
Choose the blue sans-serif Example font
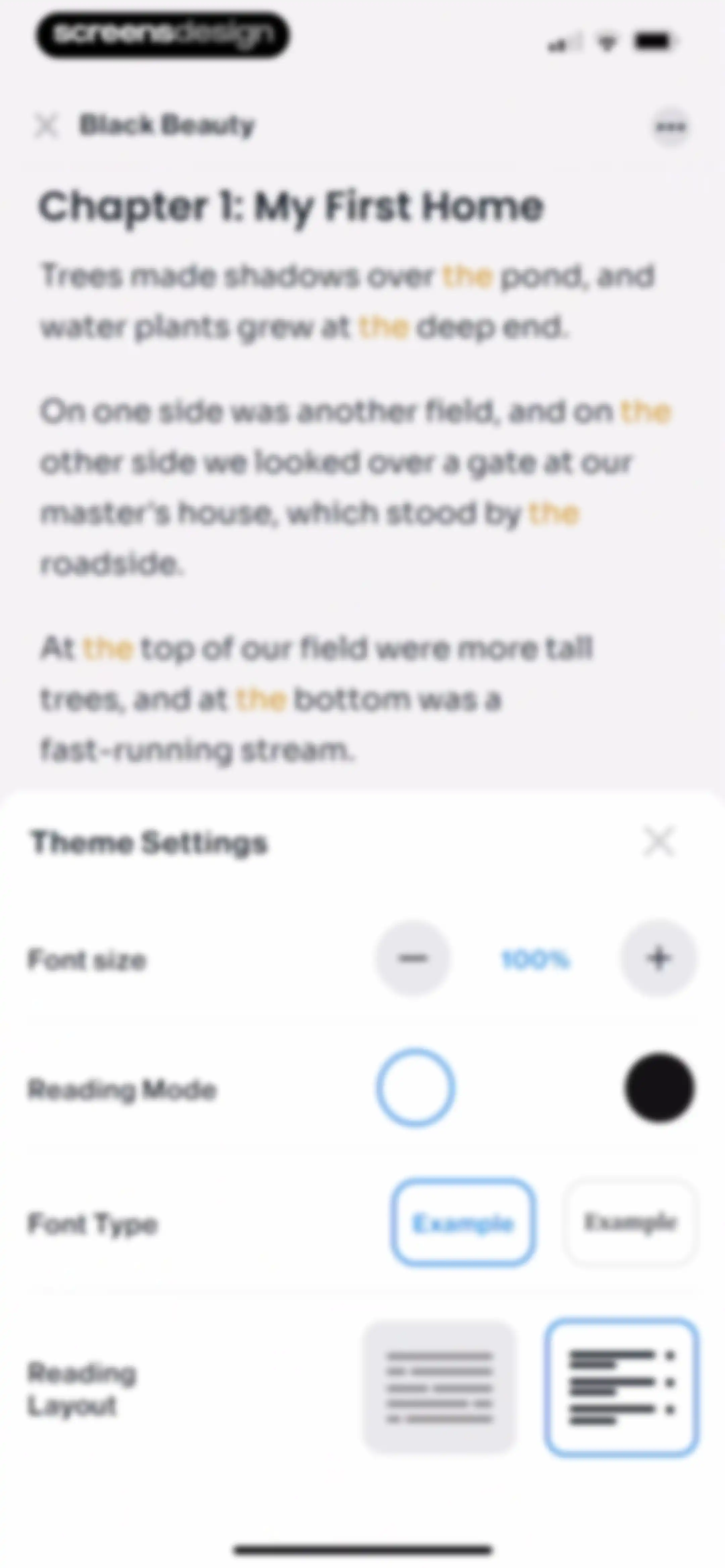[463, 1223]
